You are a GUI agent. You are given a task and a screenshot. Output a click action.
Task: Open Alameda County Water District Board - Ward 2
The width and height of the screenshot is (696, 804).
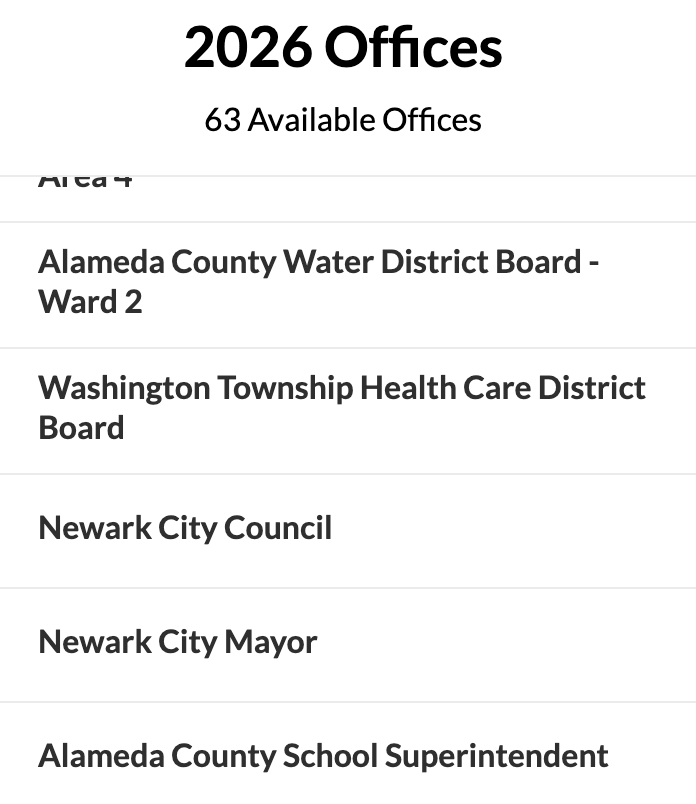tap(318, 282)
